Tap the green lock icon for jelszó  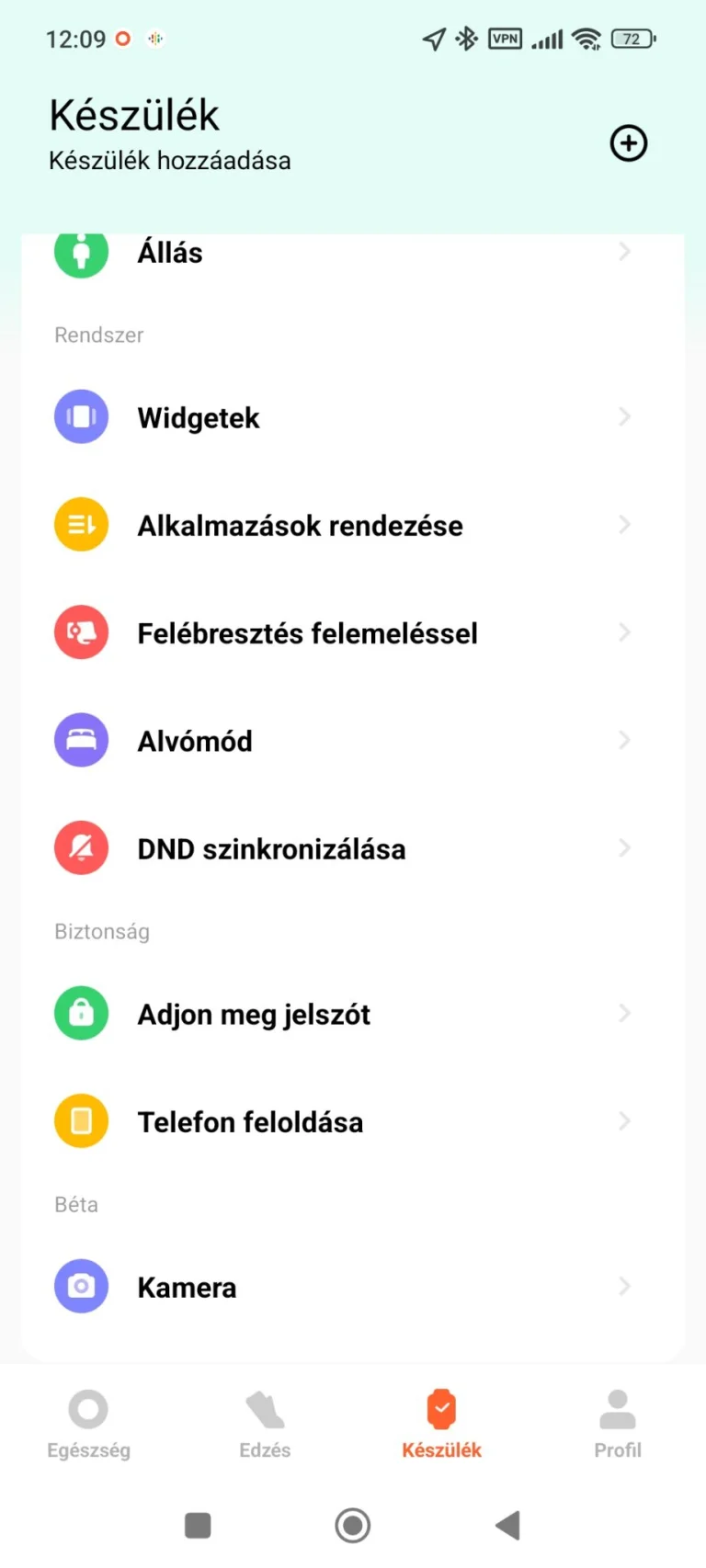coord(81,1013)
